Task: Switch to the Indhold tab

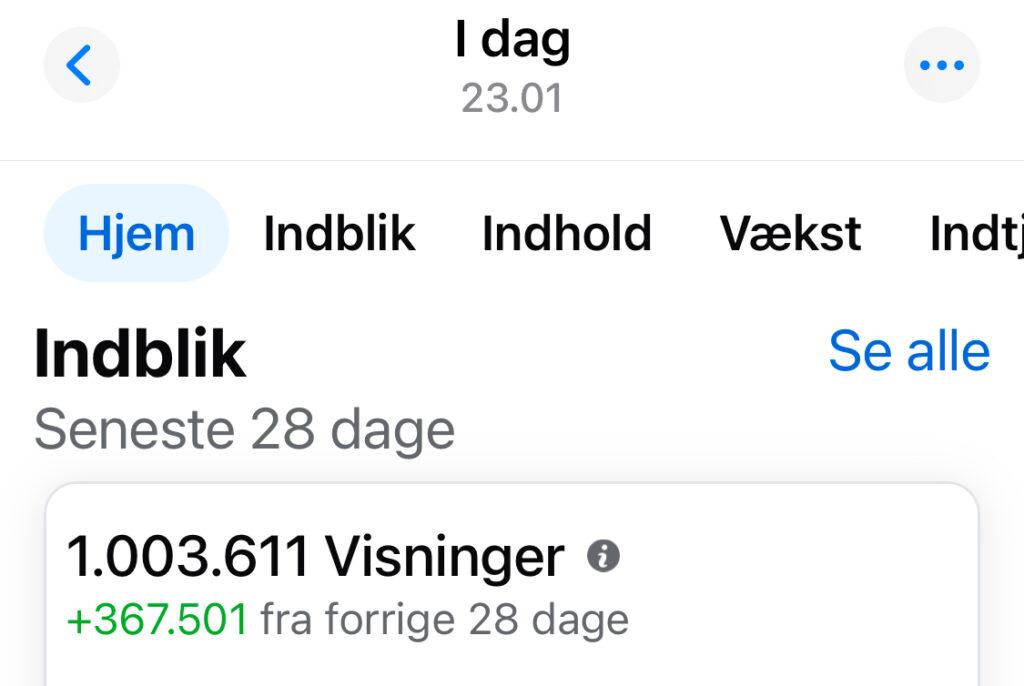Action: [x=566, y=234]
